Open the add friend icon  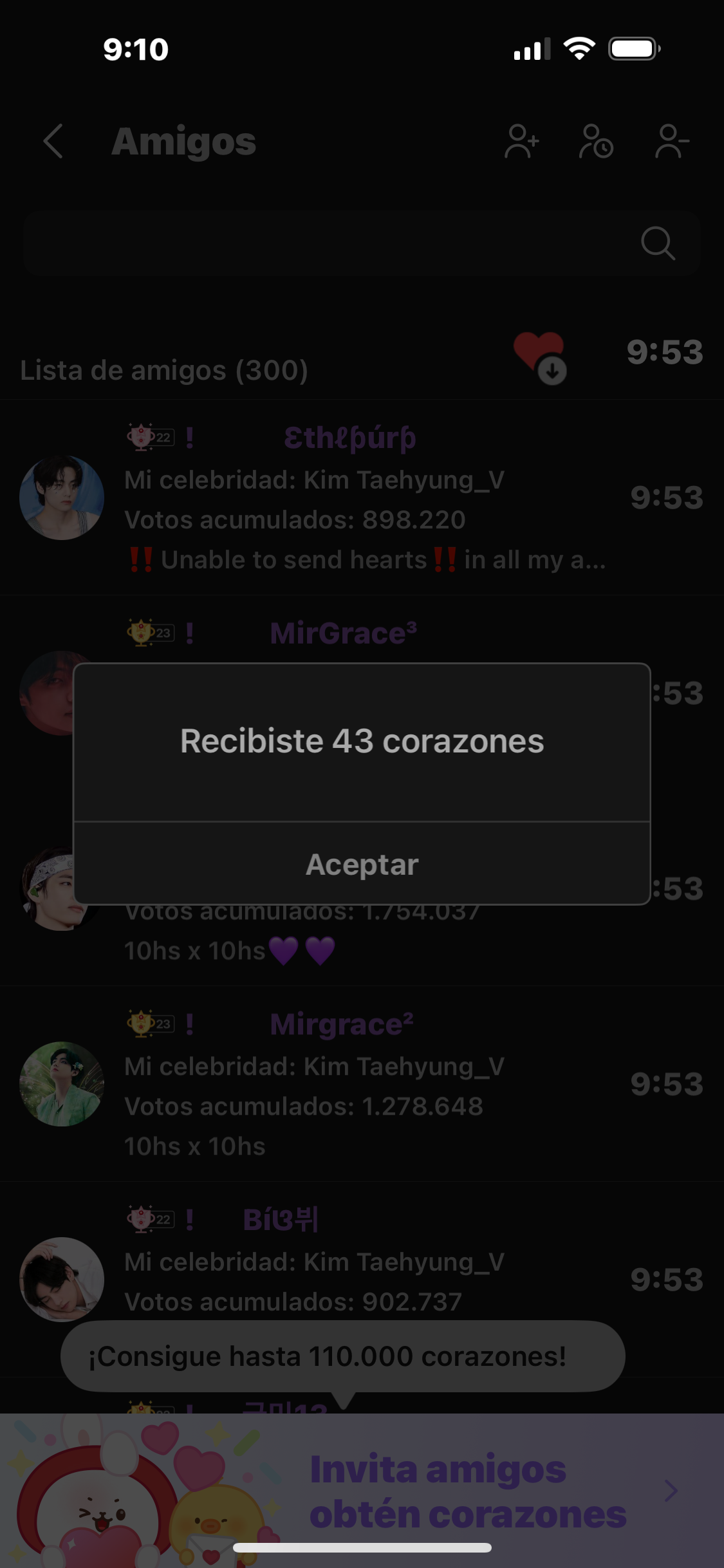(521, 142)
